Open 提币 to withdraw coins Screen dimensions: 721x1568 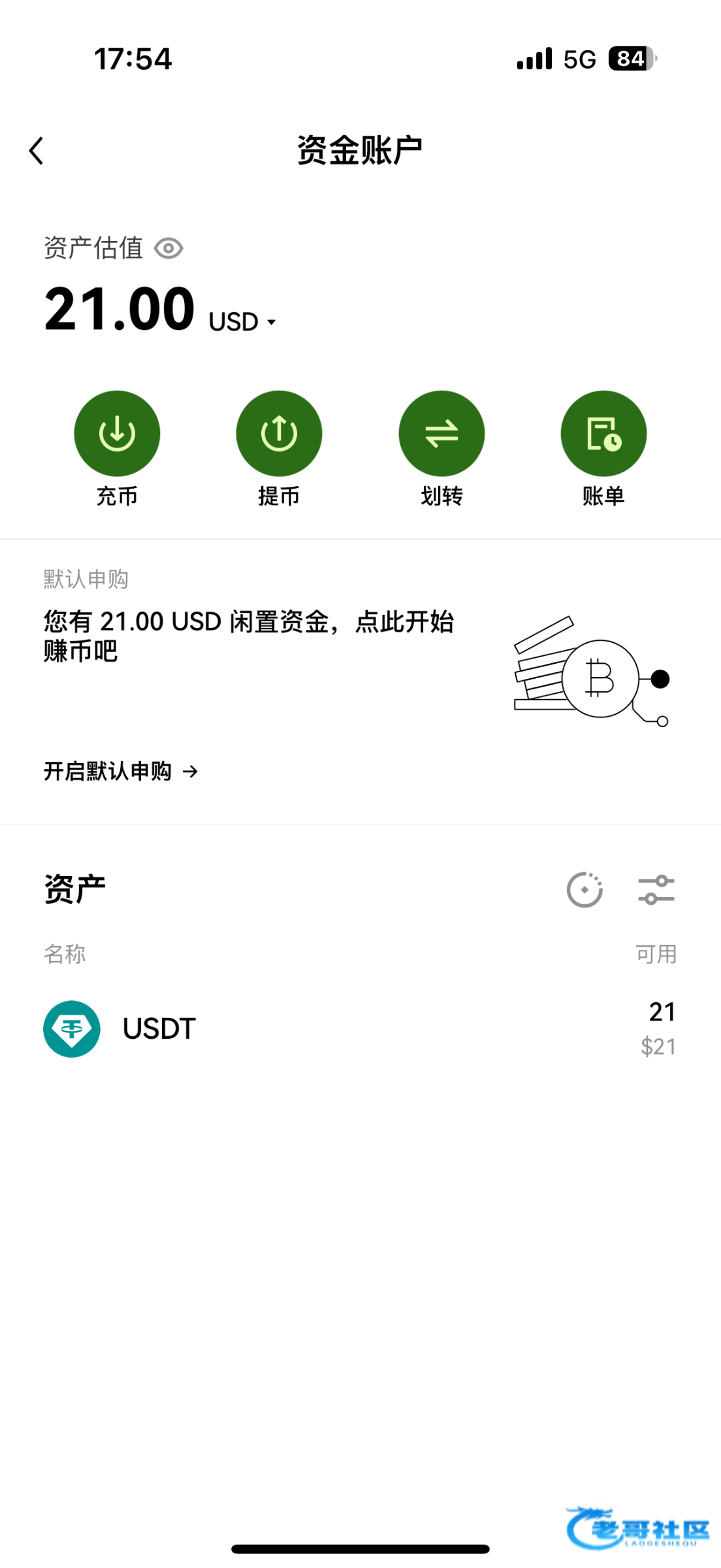tap(279, 434)
